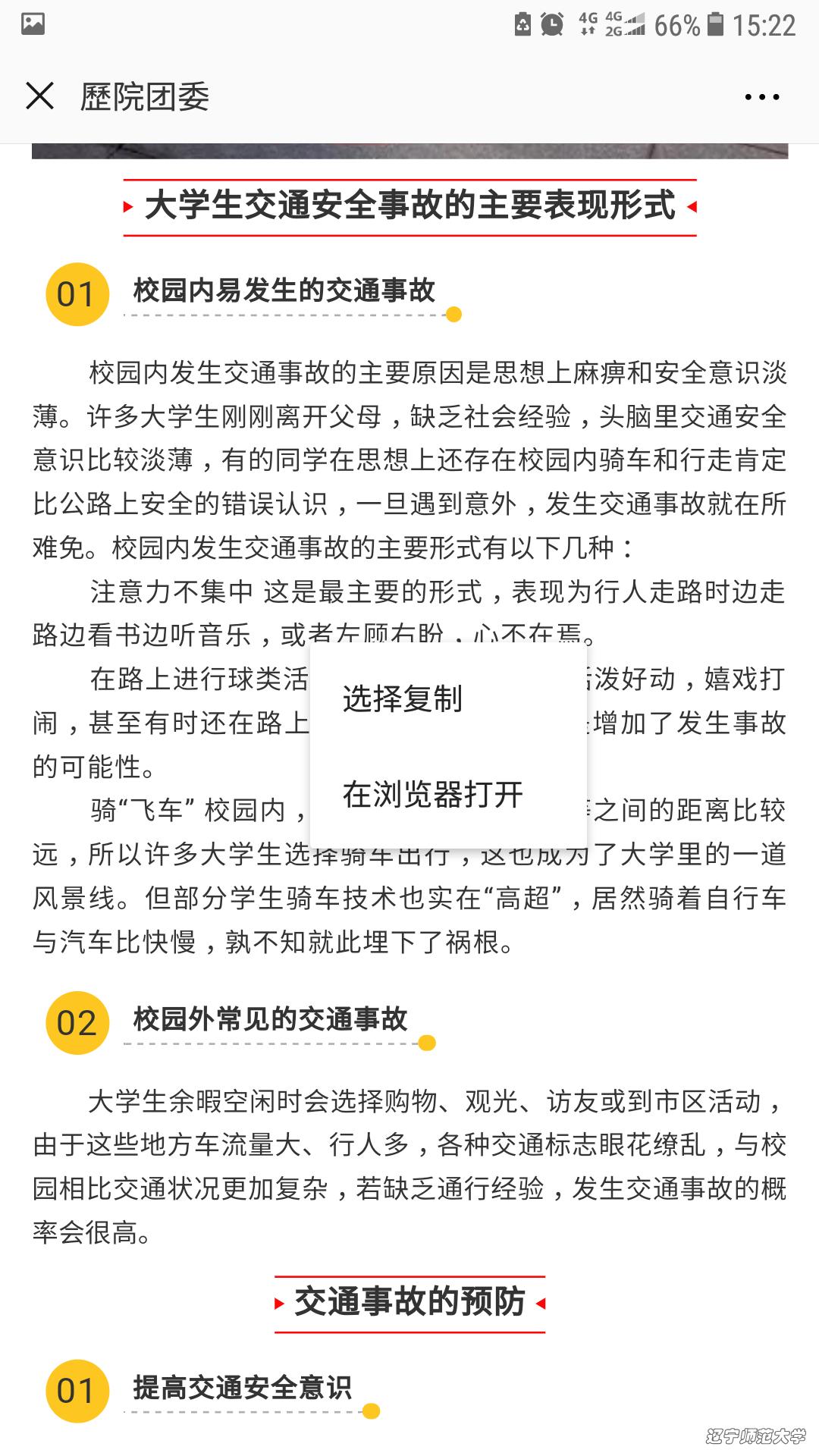Close the 歷院团委 article page
The height and width of the screenshot is (1456, 819).
pyautogui.click(x=39, y=96)
